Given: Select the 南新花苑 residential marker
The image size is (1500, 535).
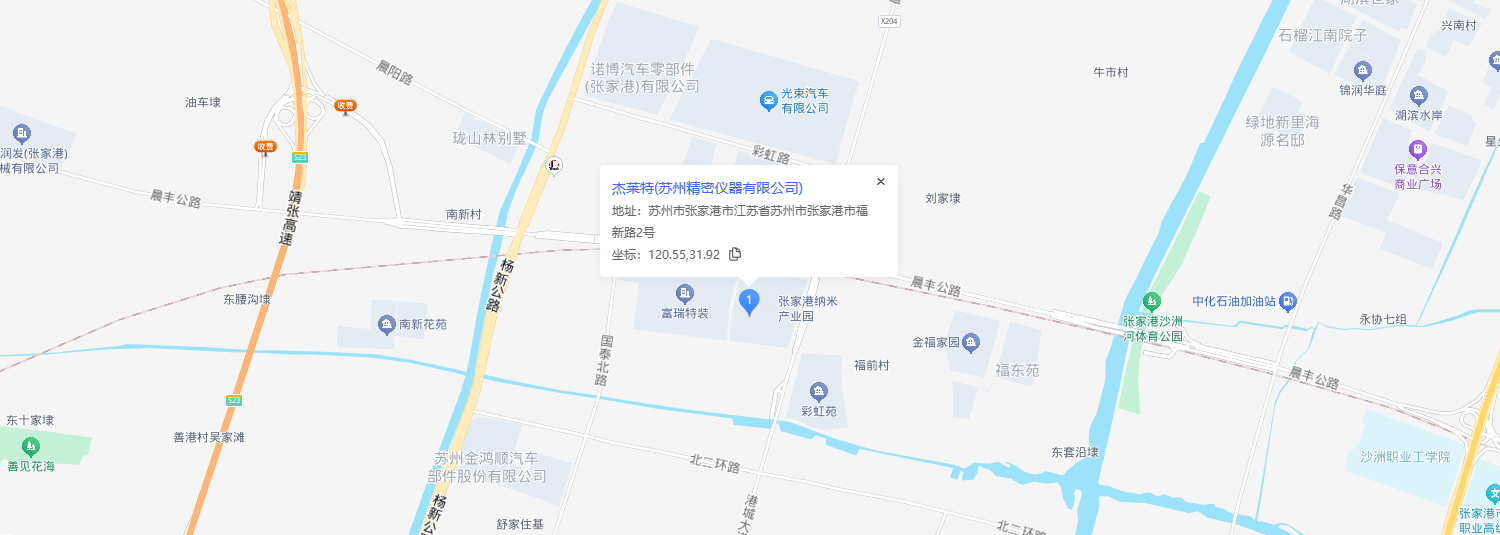Looking at the screenshot, I should [x=387, y=324].
